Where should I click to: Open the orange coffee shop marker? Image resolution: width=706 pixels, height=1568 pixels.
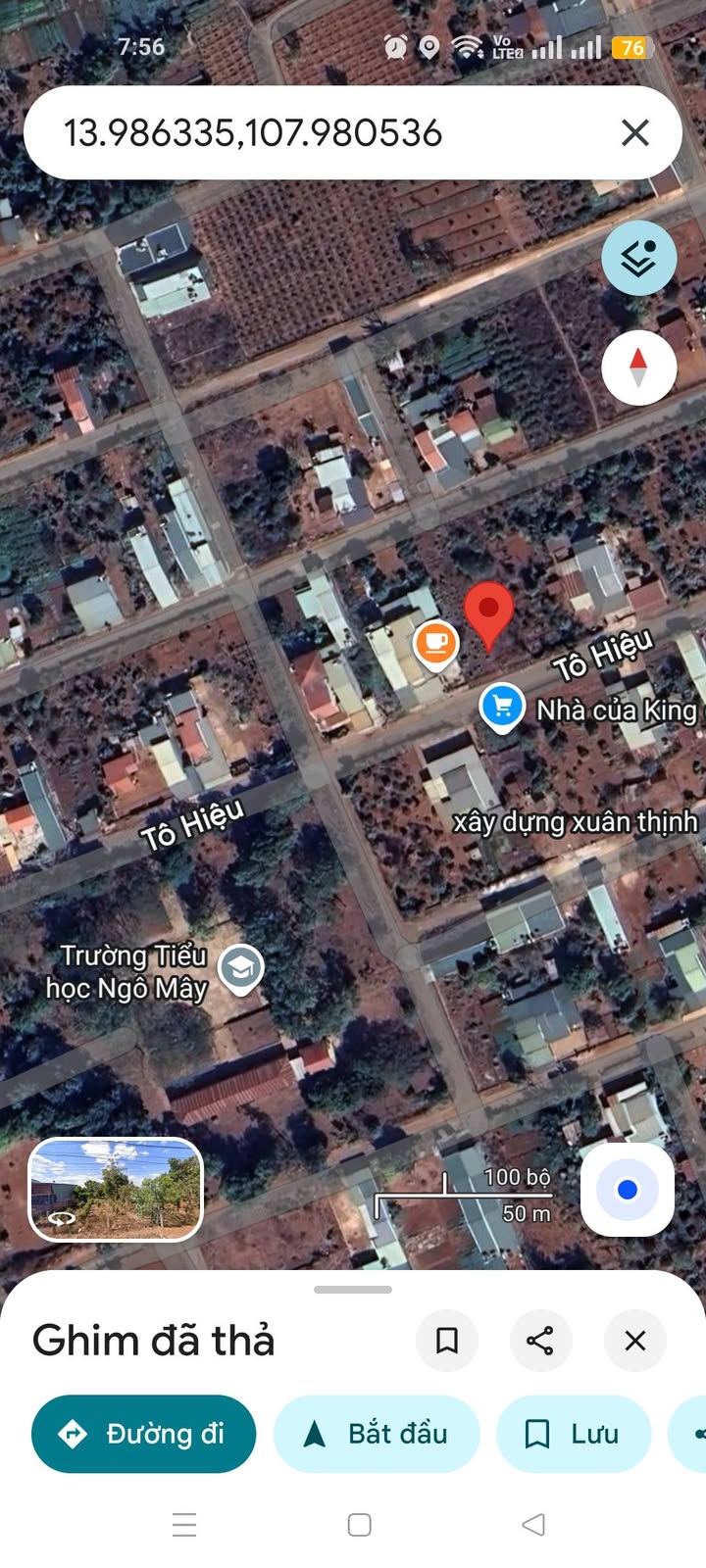[436, 644]
